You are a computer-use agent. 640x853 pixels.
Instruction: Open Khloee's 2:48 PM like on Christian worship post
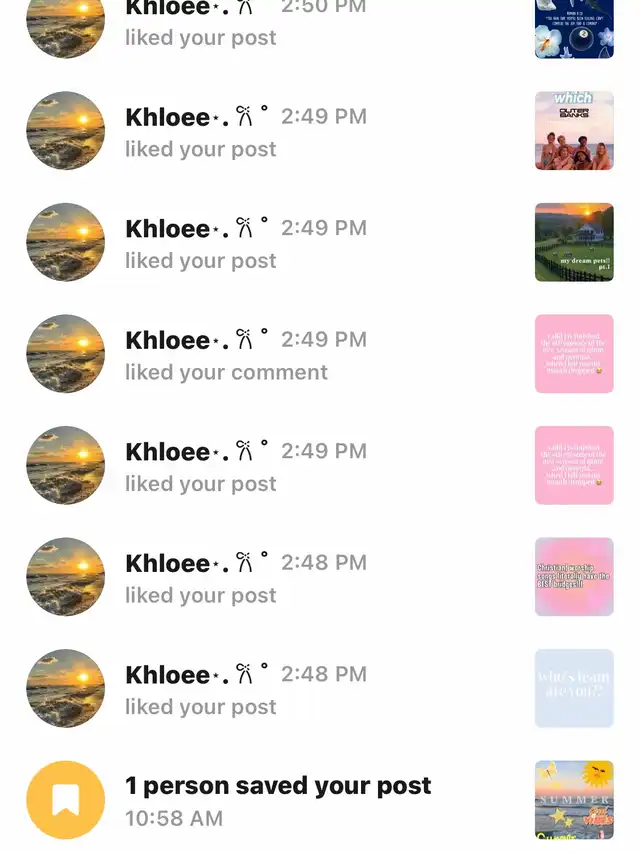point(245,577)
